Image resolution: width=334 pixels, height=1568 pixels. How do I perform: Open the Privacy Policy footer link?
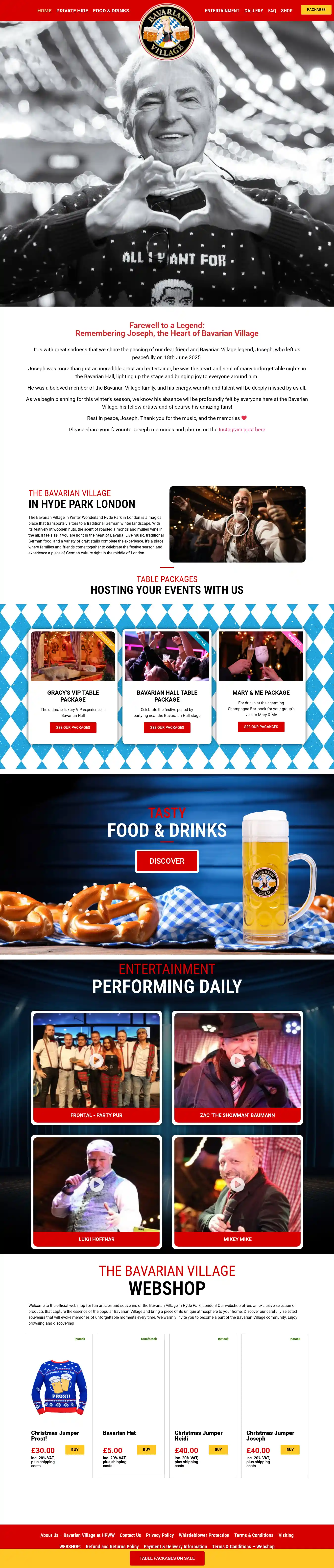(x=160, y=1535)
